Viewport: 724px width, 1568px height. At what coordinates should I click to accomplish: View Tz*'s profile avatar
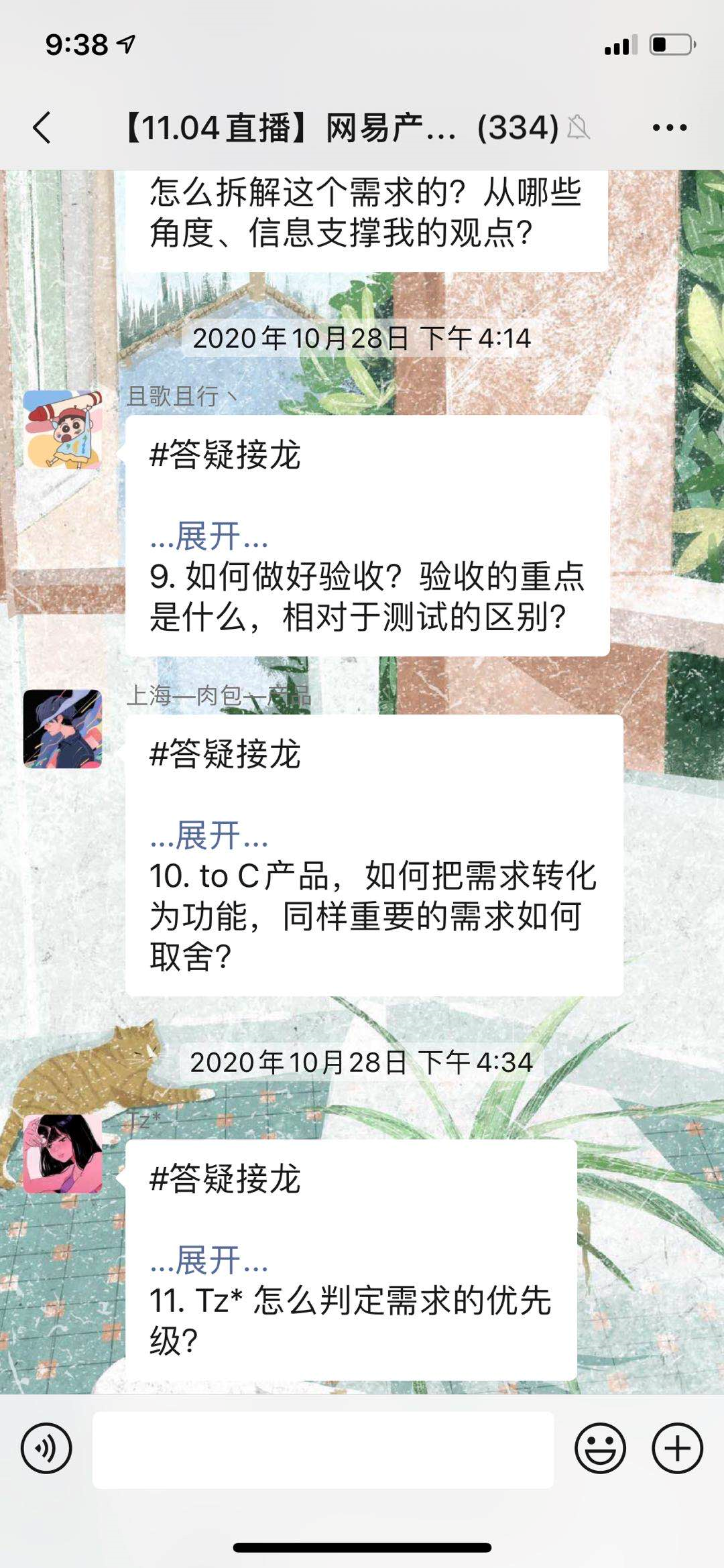63,1154
